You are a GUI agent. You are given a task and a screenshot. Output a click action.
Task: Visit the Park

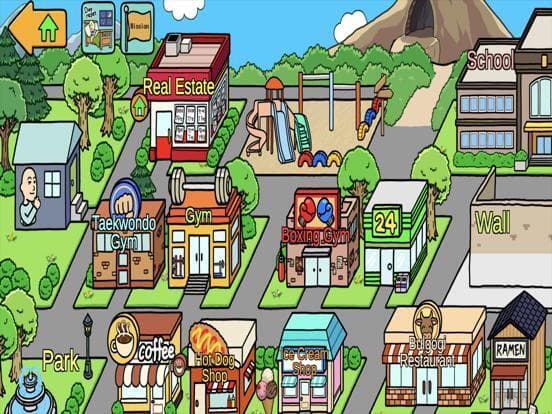pyautogui.click(x=60, y=360)
